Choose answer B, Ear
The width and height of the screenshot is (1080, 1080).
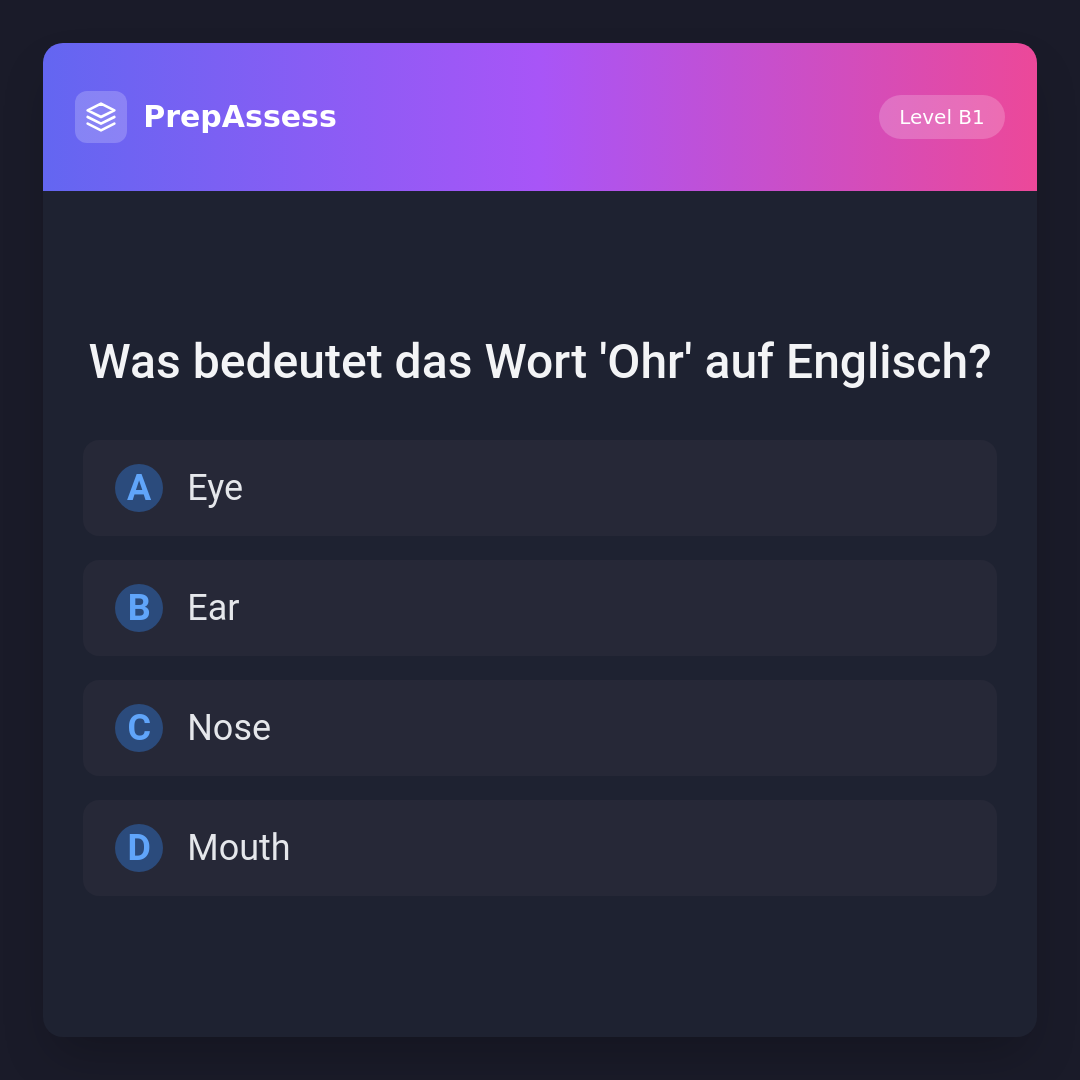coord(540,608)
